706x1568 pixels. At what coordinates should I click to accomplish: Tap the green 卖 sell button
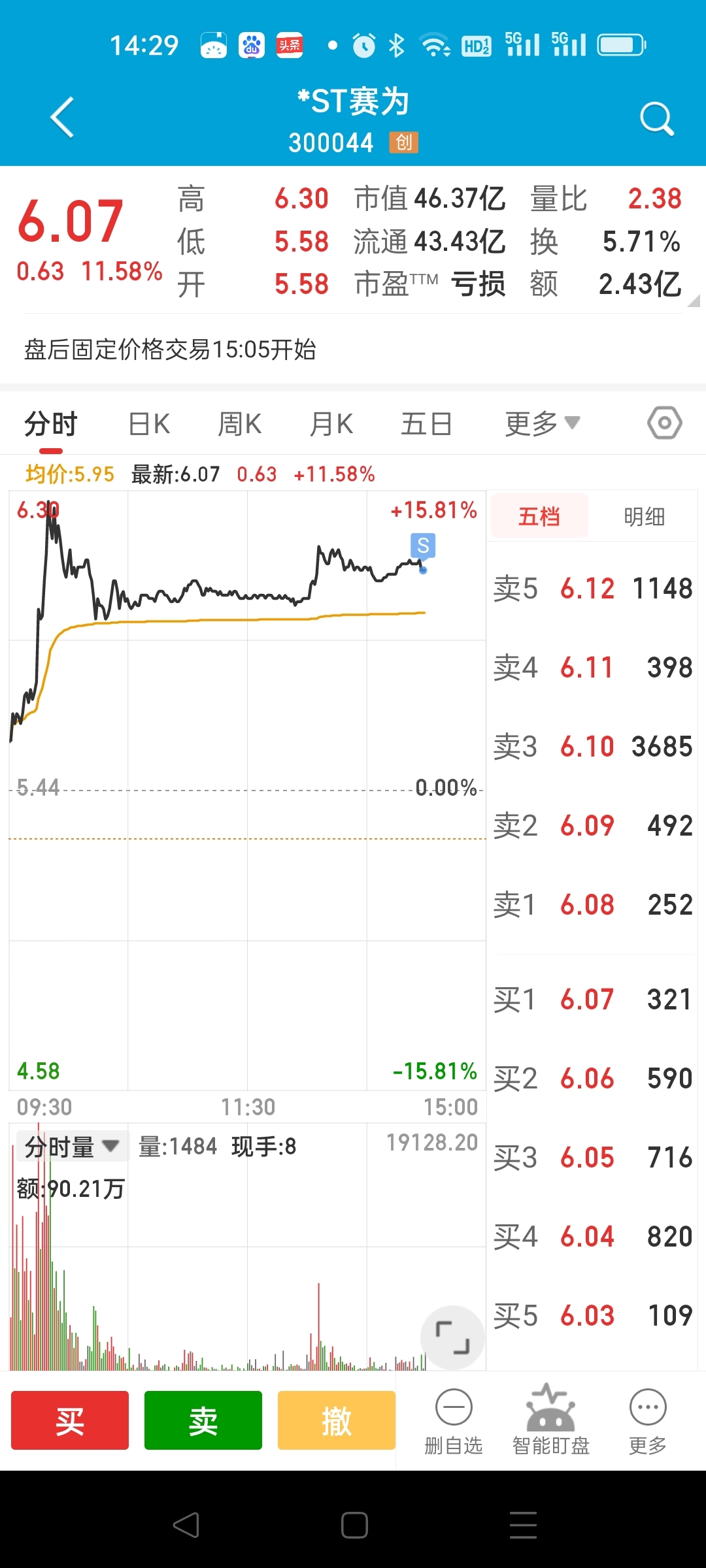pyautogui.click(x=203, y=1420)
